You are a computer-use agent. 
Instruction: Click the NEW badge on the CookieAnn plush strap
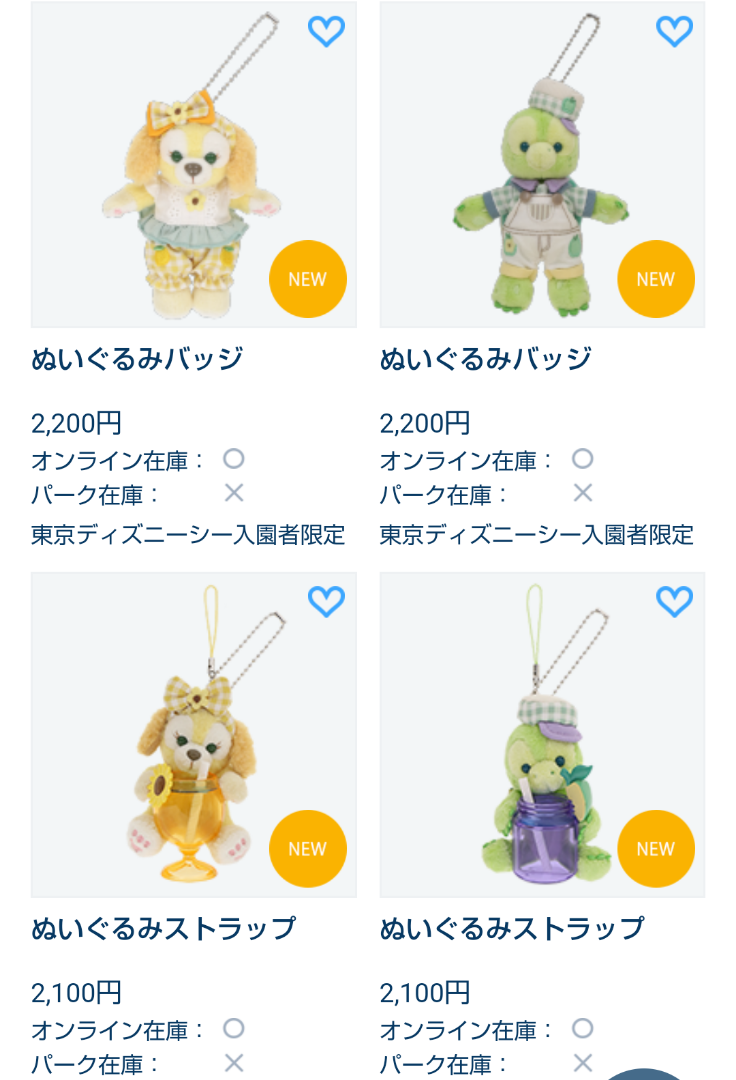307,848
